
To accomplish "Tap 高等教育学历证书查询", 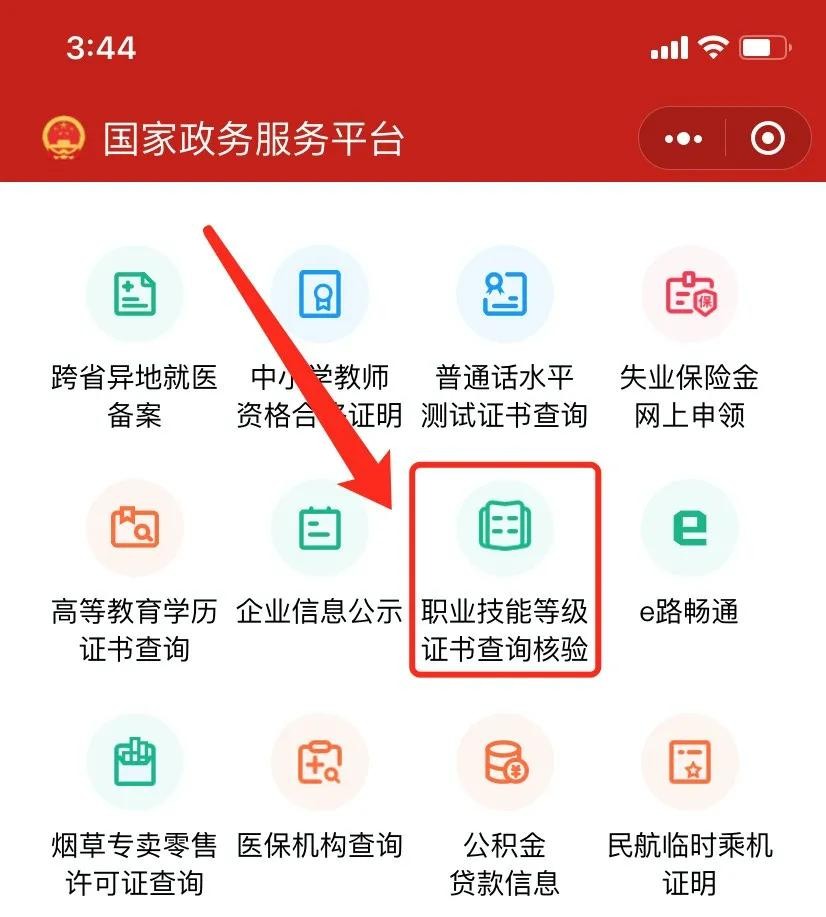I will (x=135, y=528).
